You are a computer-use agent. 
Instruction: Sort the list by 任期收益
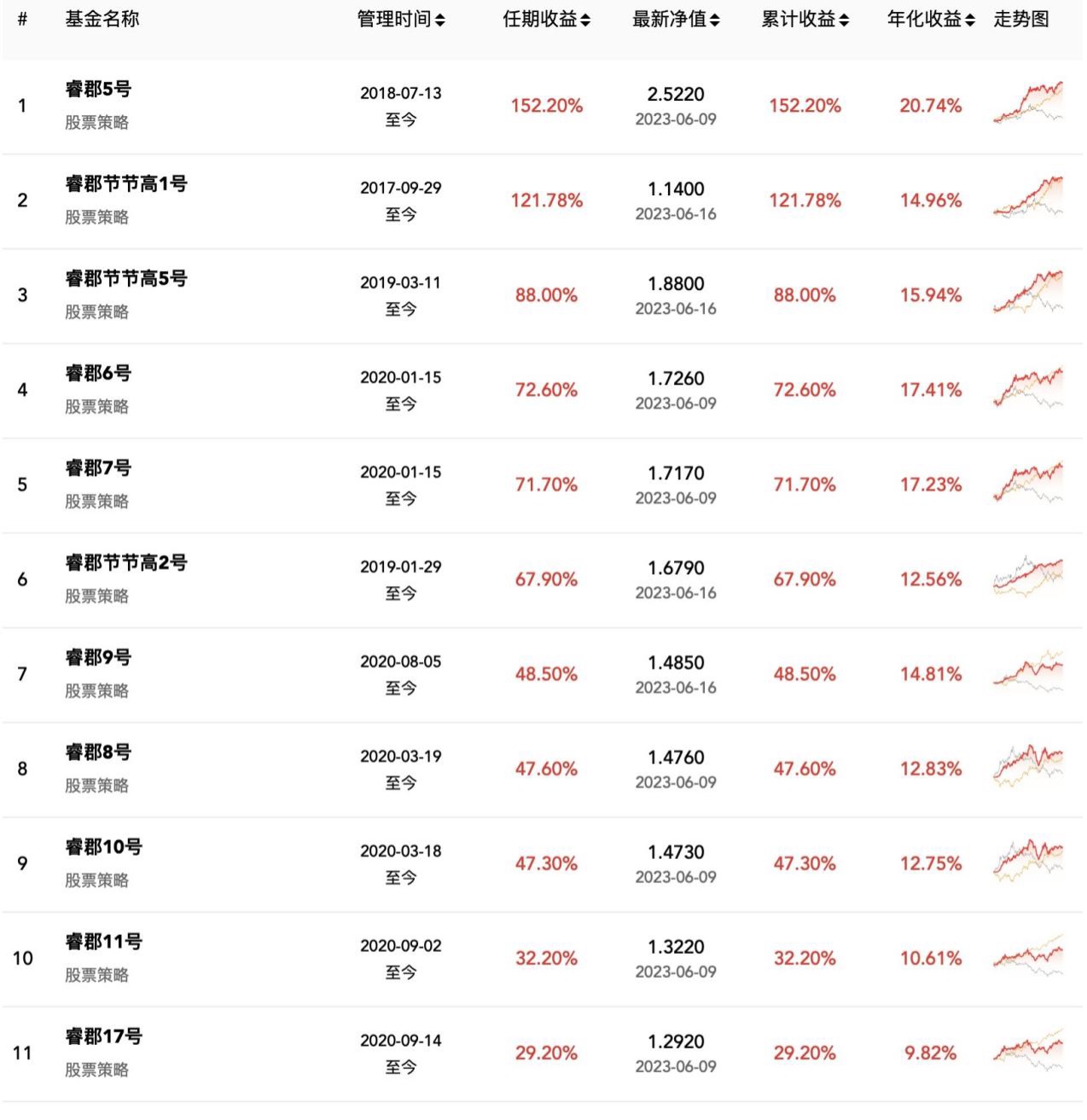point(546,20)
